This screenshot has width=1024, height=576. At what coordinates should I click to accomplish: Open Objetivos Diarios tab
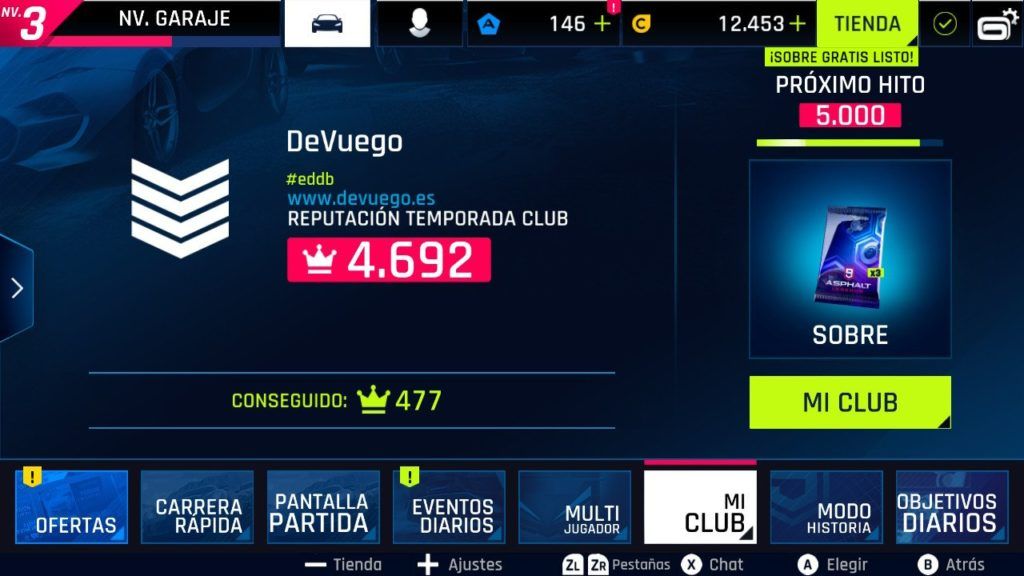[951, 507]
